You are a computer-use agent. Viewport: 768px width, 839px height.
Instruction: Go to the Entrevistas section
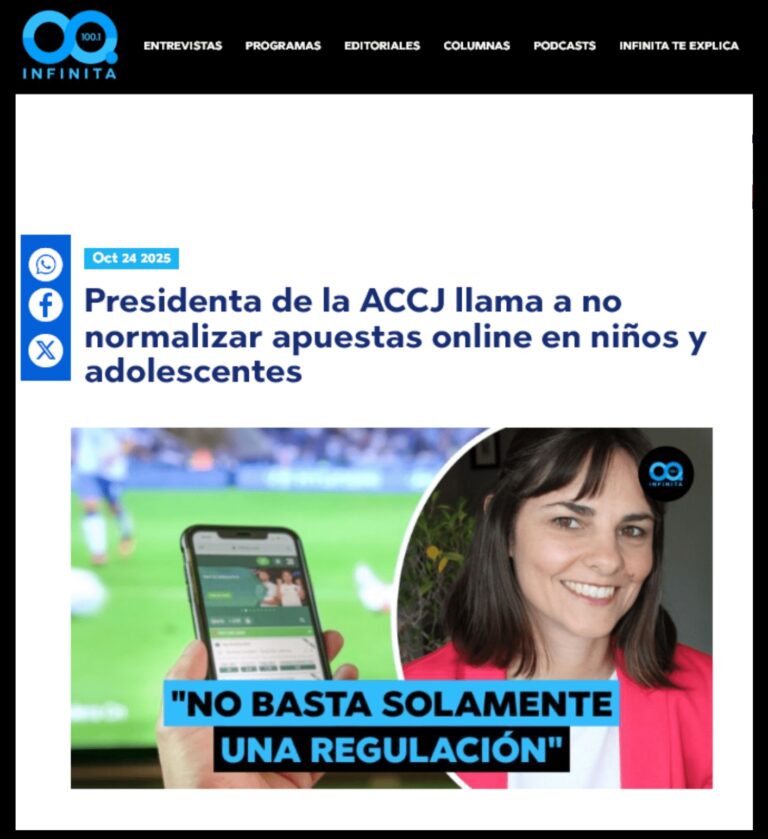pyautogui.click(x=182, y=46)
